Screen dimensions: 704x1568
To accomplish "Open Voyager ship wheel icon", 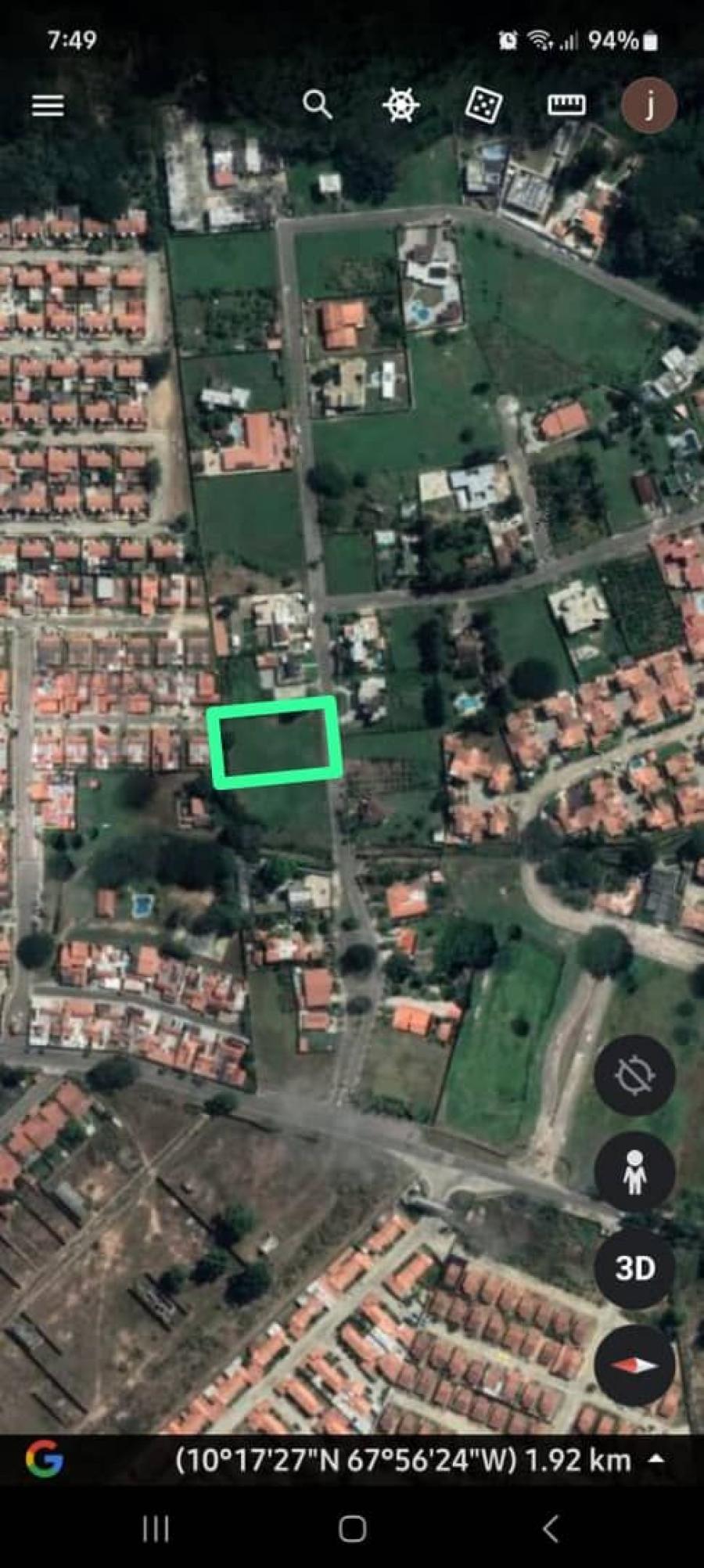I will [x=400, y=105].
